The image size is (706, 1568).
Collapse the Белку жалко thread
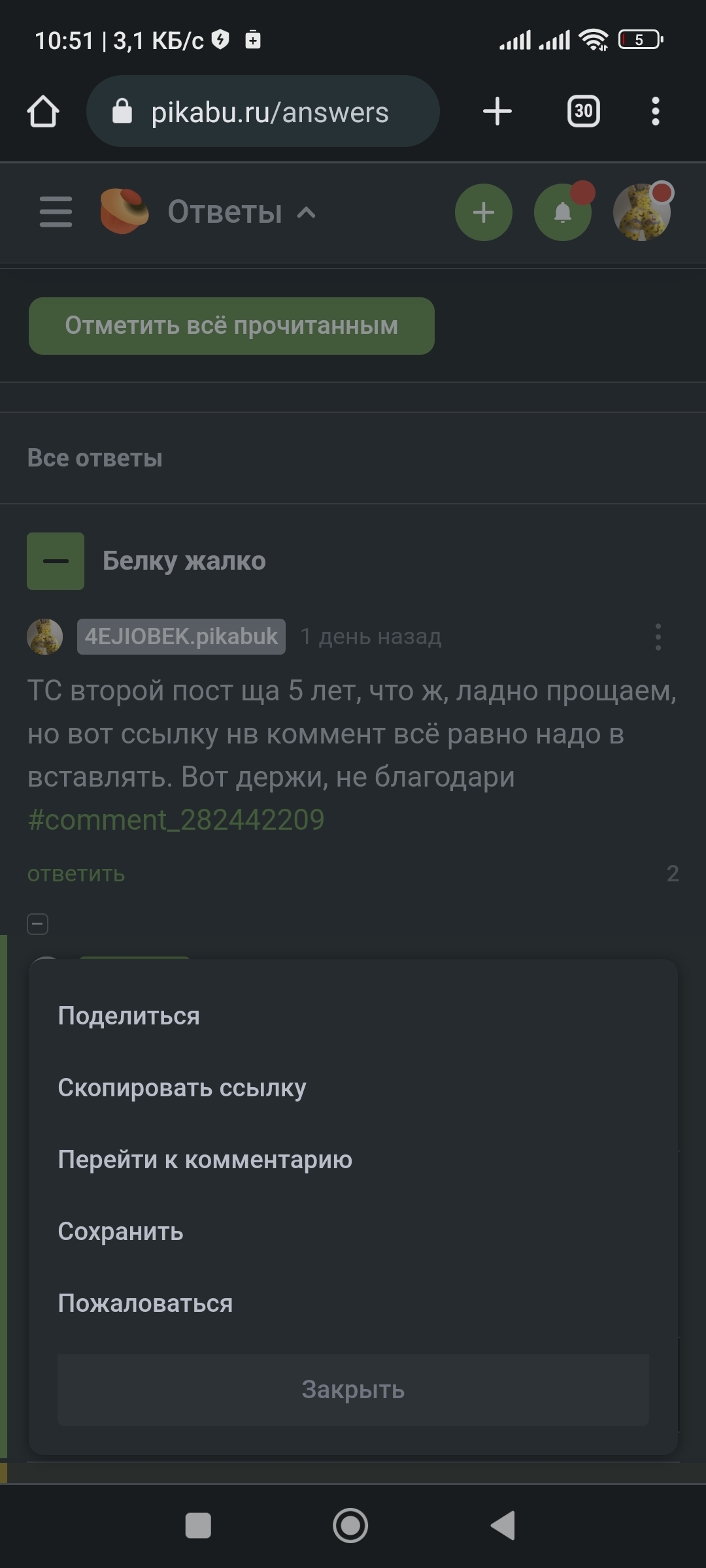(56, 561)
